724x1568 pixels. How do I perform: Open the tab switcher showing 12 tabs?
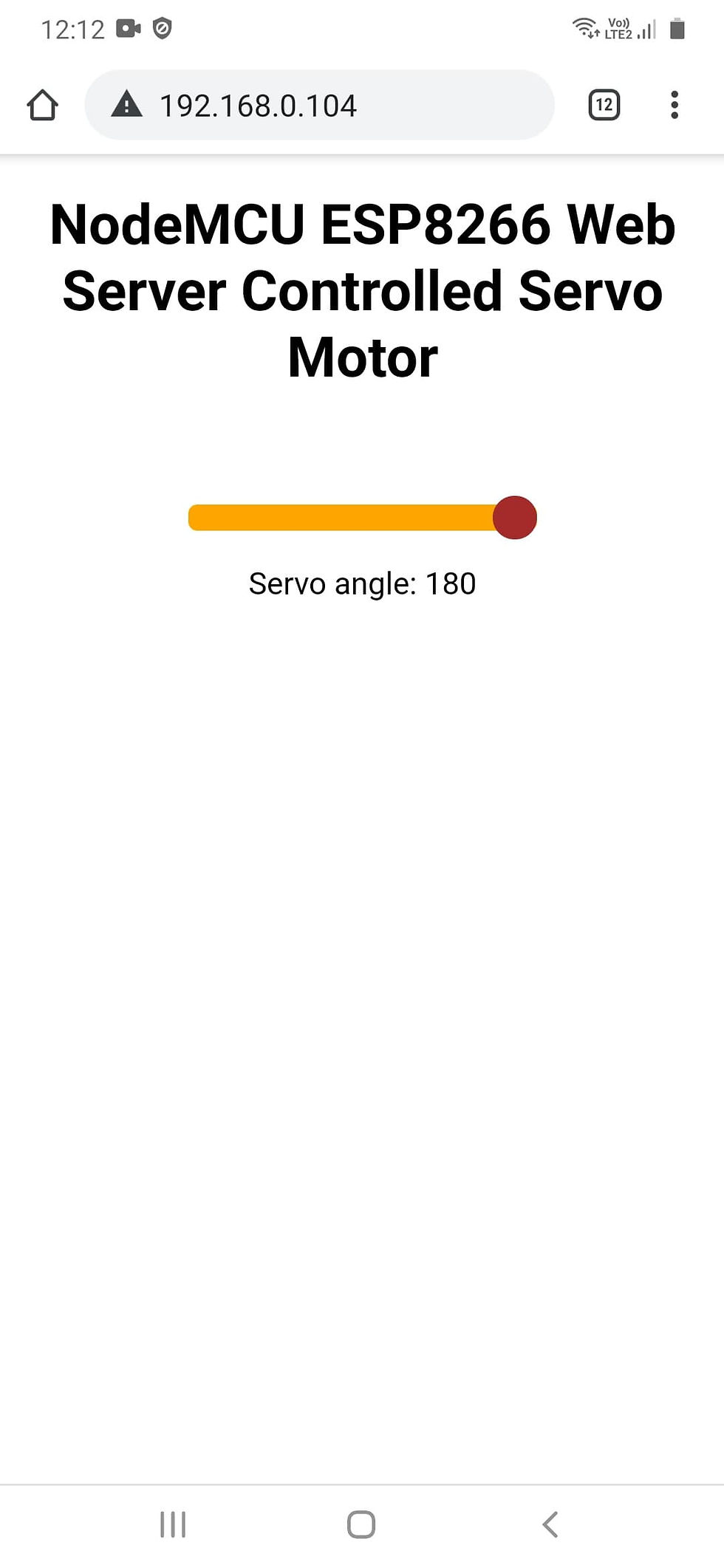coord(604,105)
